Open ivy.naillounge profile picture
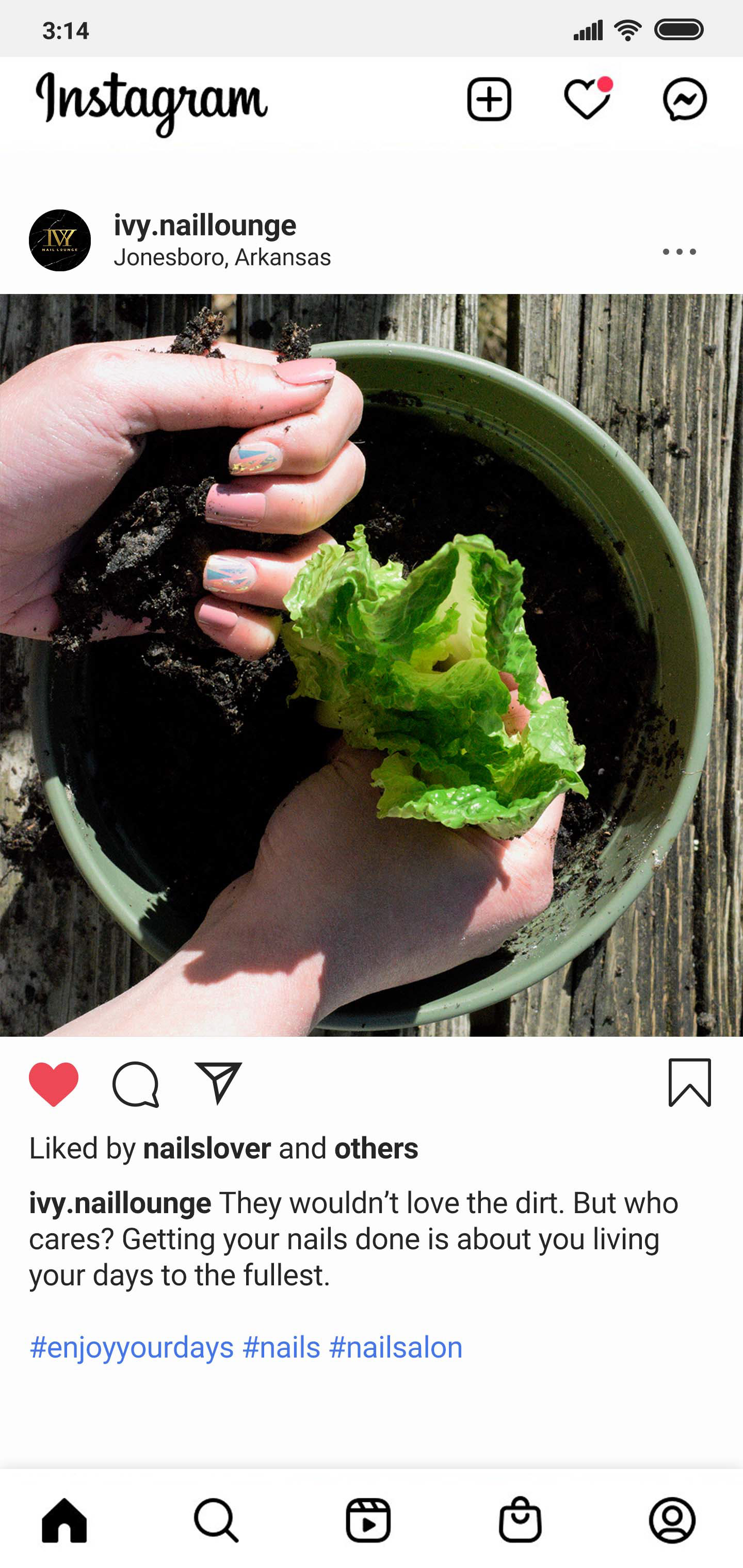Viewport: 743px width, 1568px height. (x=60, y=240)
